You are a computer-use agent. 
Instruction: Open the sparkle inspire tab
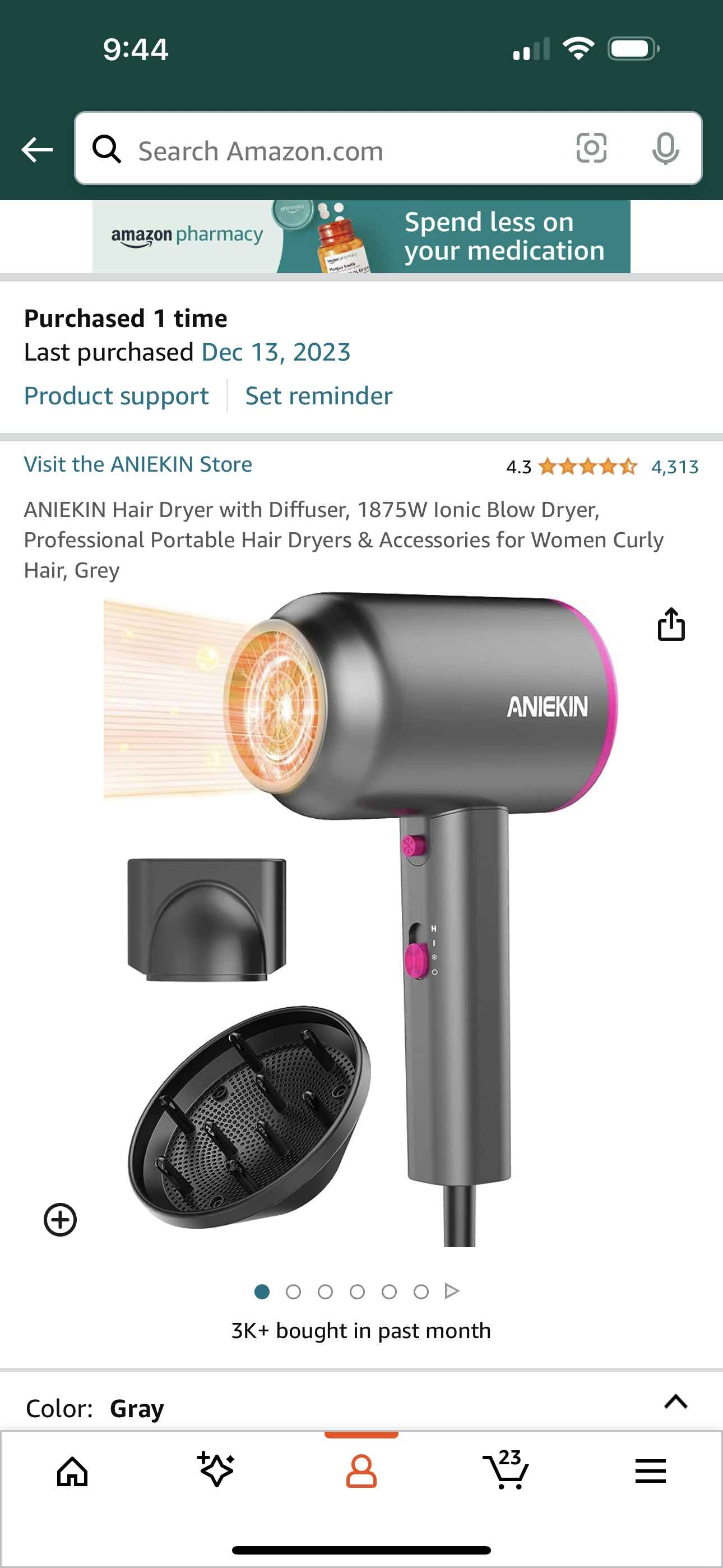[x=217, y=1470]
